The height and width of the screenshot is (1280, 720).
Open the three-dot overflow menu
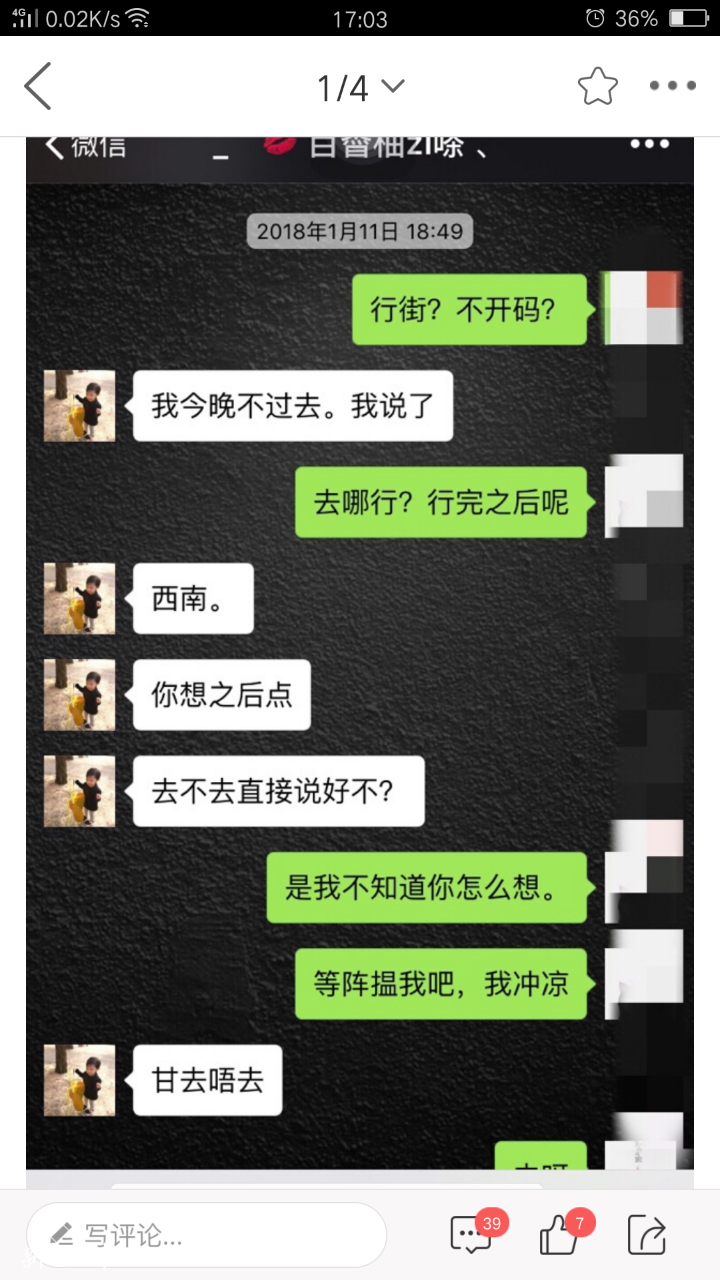(672, 87)
